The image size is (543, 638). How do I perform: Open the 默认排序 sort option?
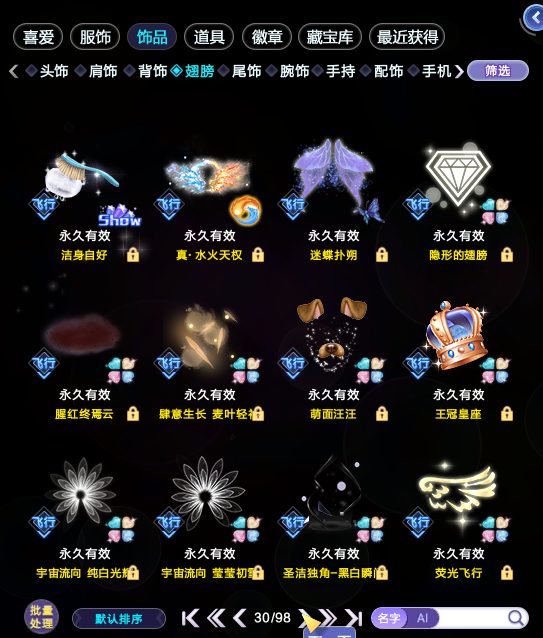(119, 618)
